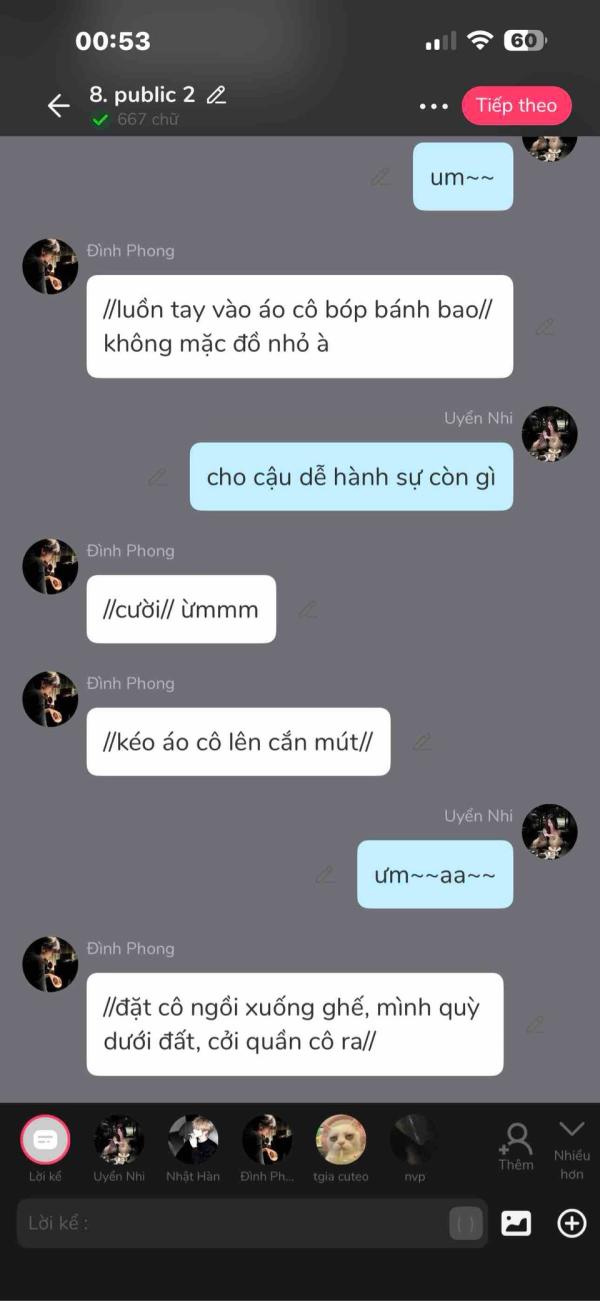Choose character tgia cuteo
Viewport: 600px width, 1301px height.
coord(341,1148)
